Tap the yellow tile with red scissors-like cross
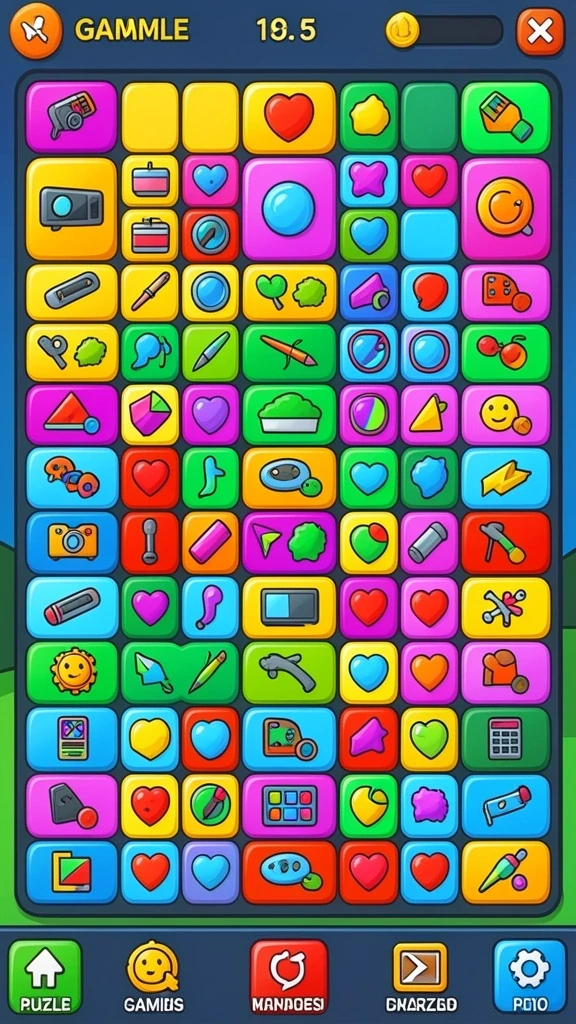 (505, 607)
